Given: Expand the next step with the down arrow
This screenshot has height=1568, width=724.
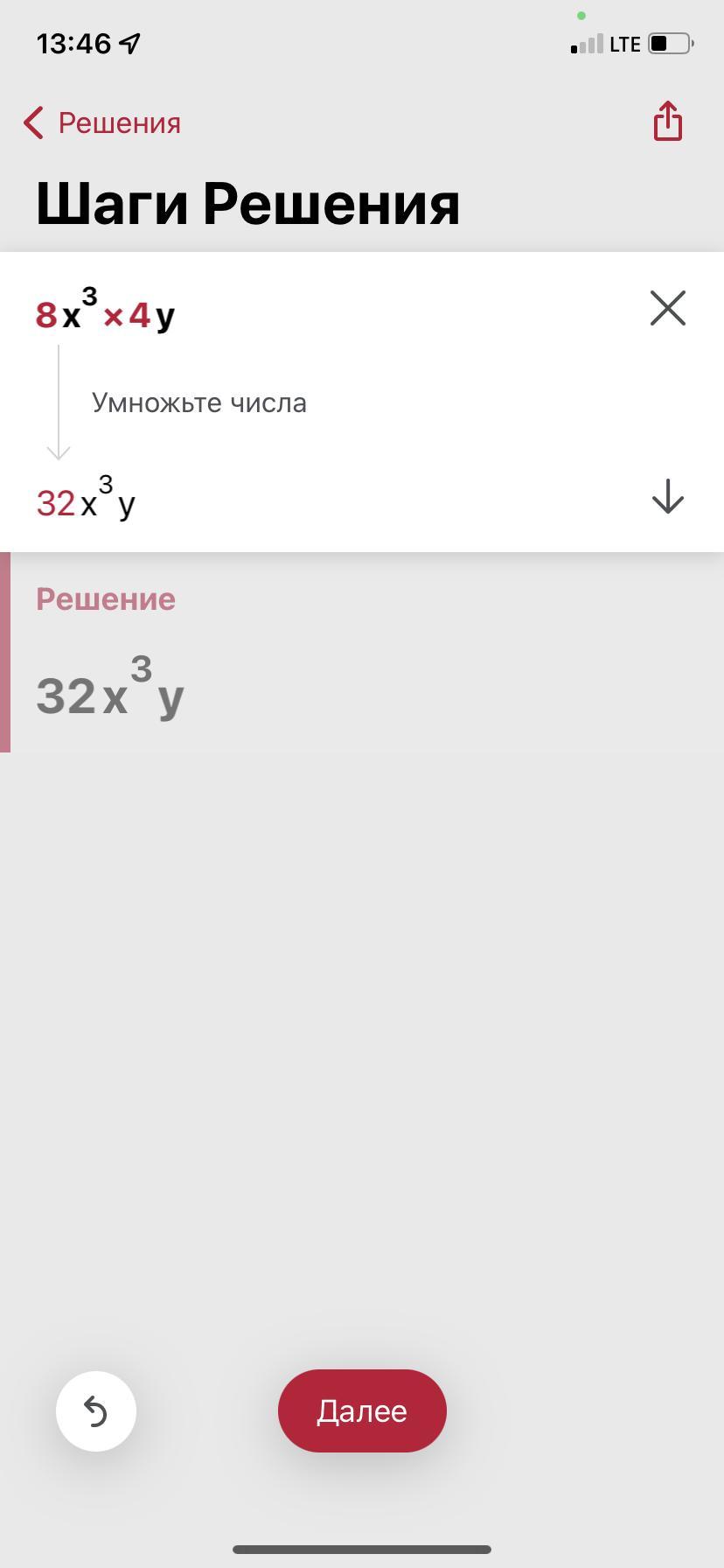Looking at the screenshot, I should pyautogui.click(x=668, y=496).
